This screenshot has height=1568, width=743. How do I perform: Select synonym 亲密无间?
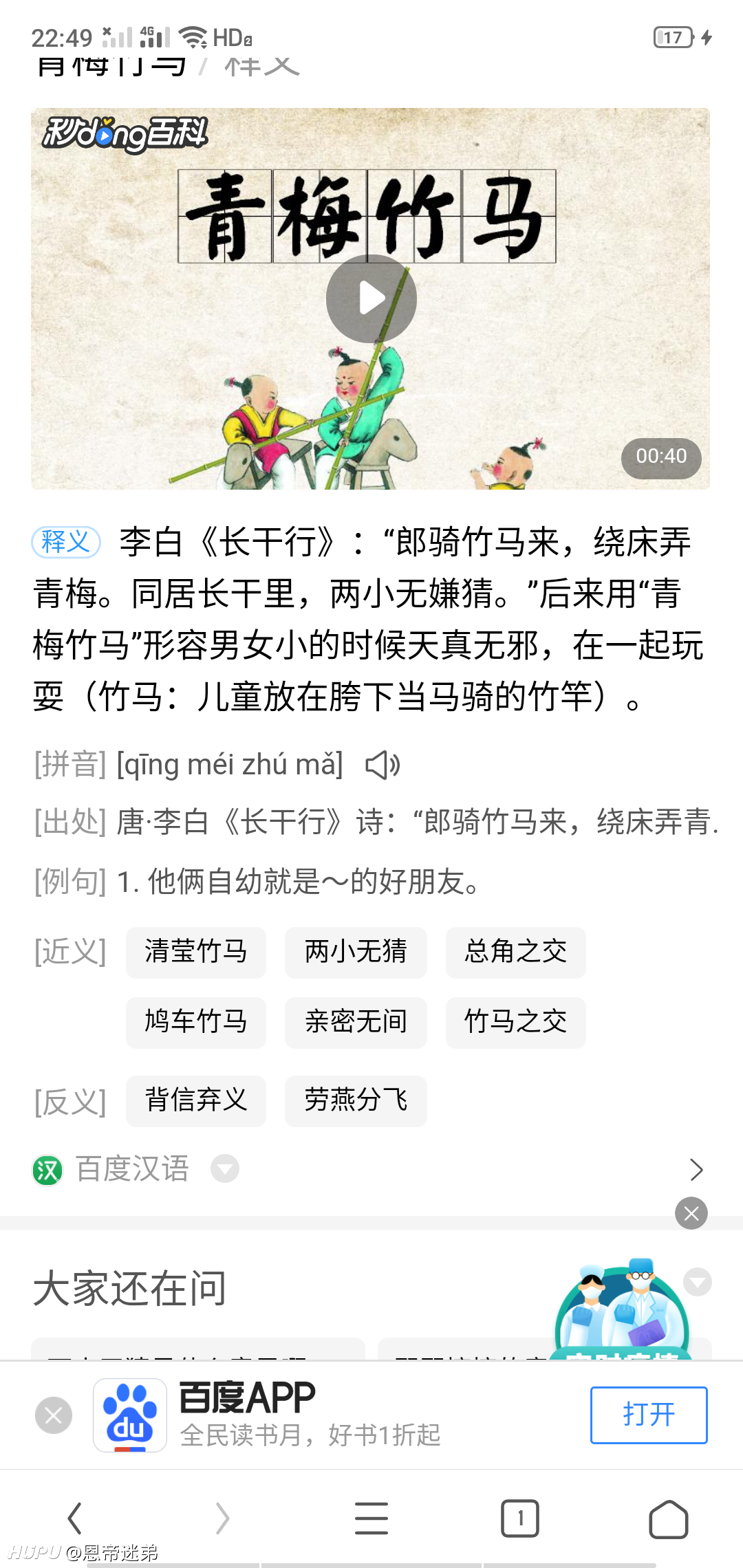click(356, 1023)
